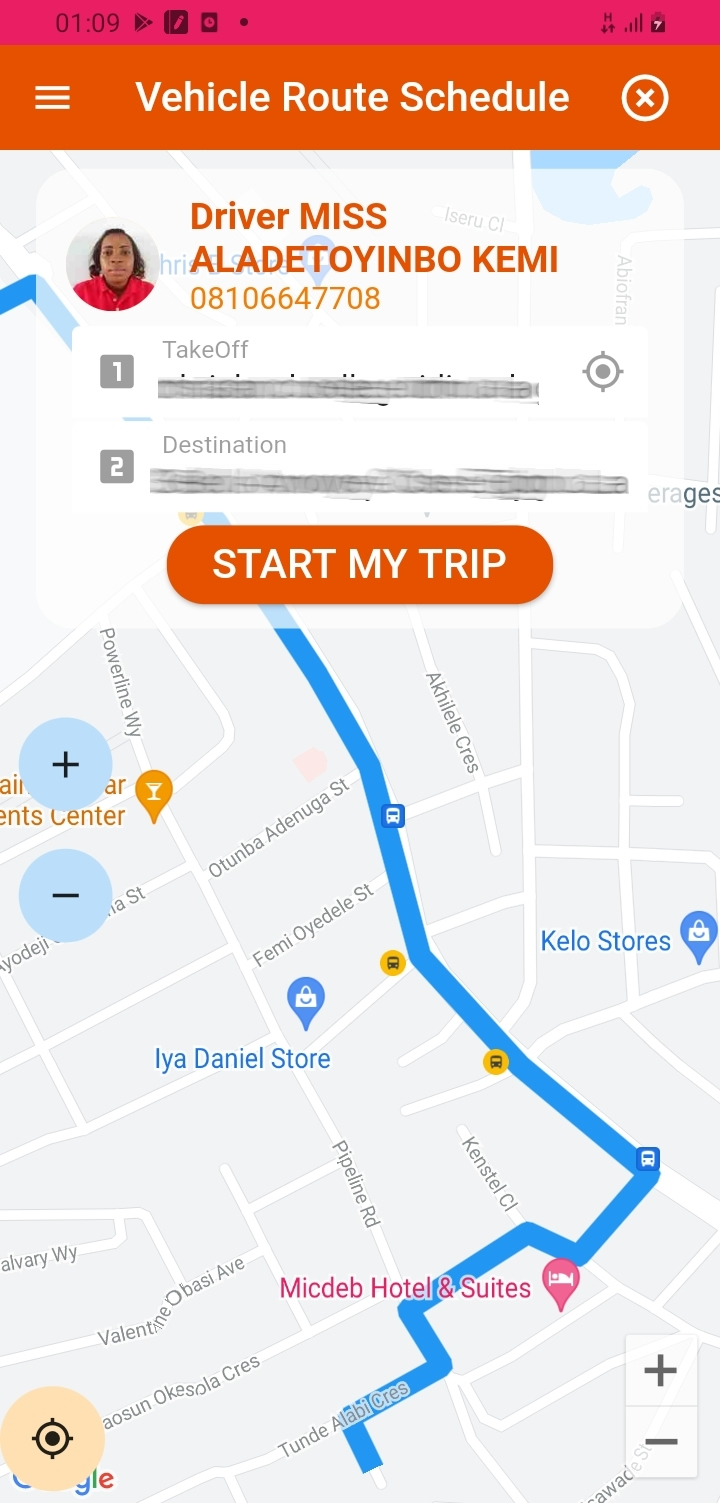The image size is (720, 1503).
Task: View the driver's profile photo
Action: pyautogui.click(x=112, y=265)
